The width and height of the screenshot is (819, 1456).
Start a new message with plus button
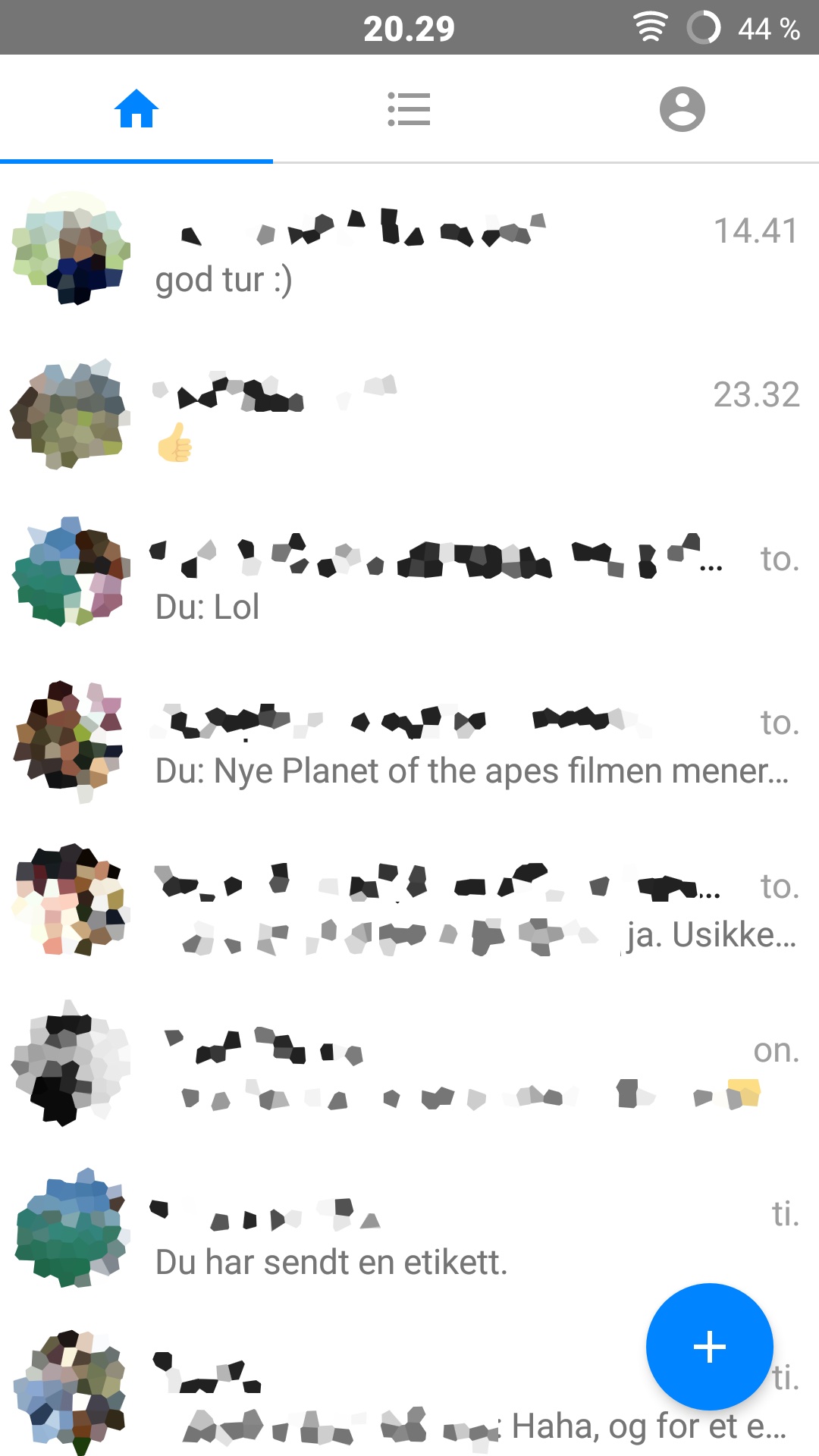coord(710,1347)
